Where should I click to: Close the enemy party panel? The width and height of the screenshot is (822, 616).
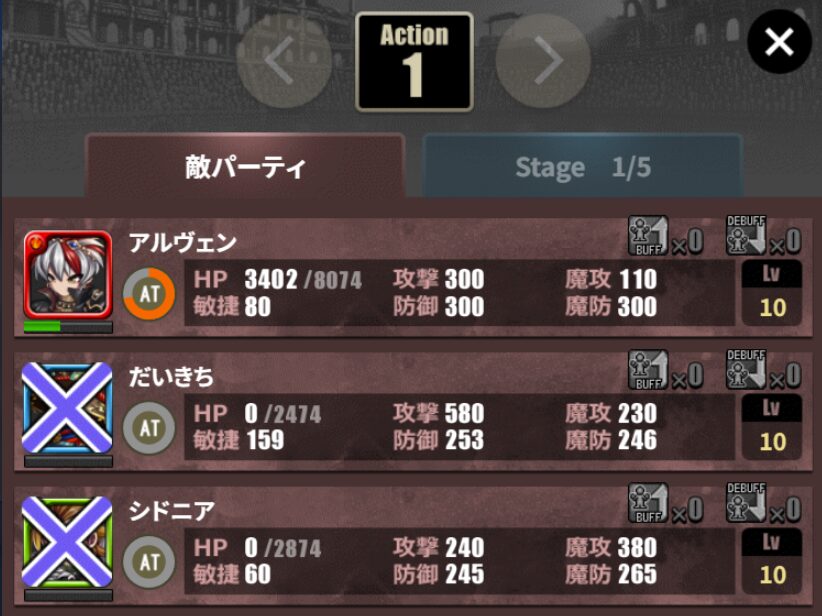tap(779, 42)
